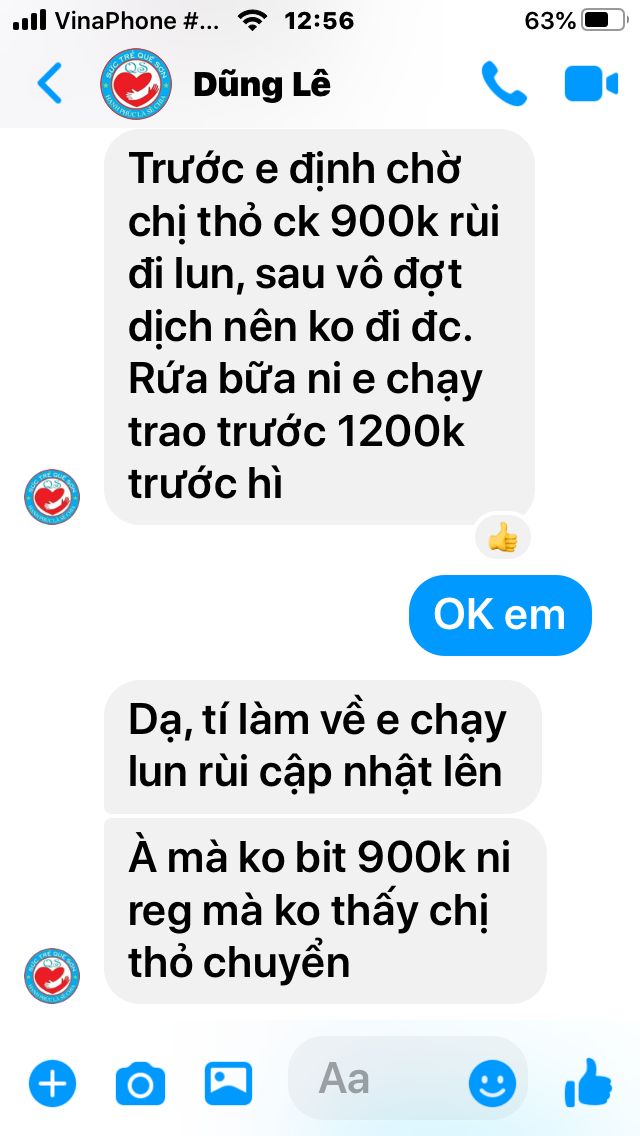Open Dũng Lê's profile from the header
640x1136 pixels.
pos(262,84)
